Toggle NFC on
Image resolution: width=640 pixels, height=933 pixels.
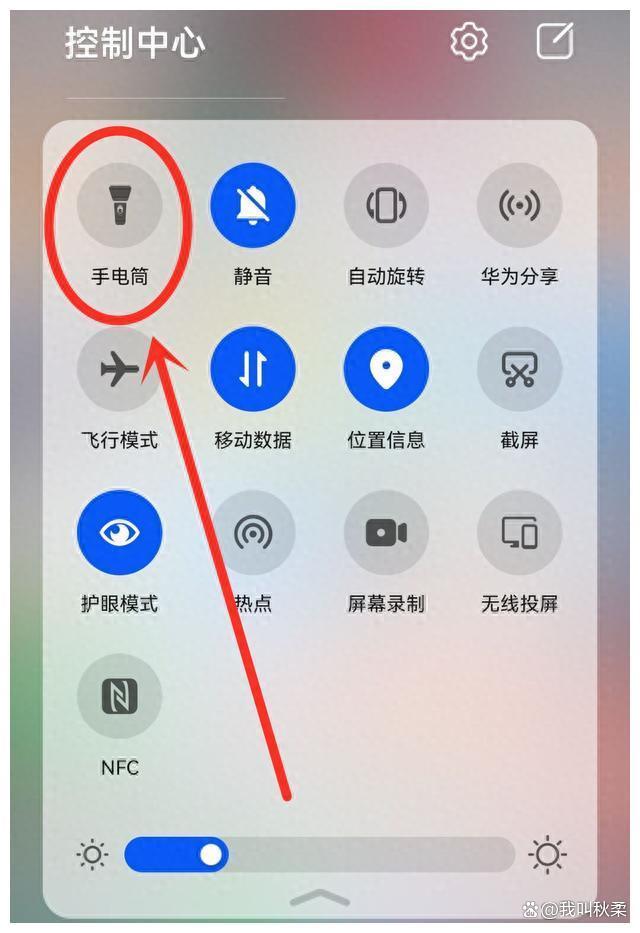[120, 697]
